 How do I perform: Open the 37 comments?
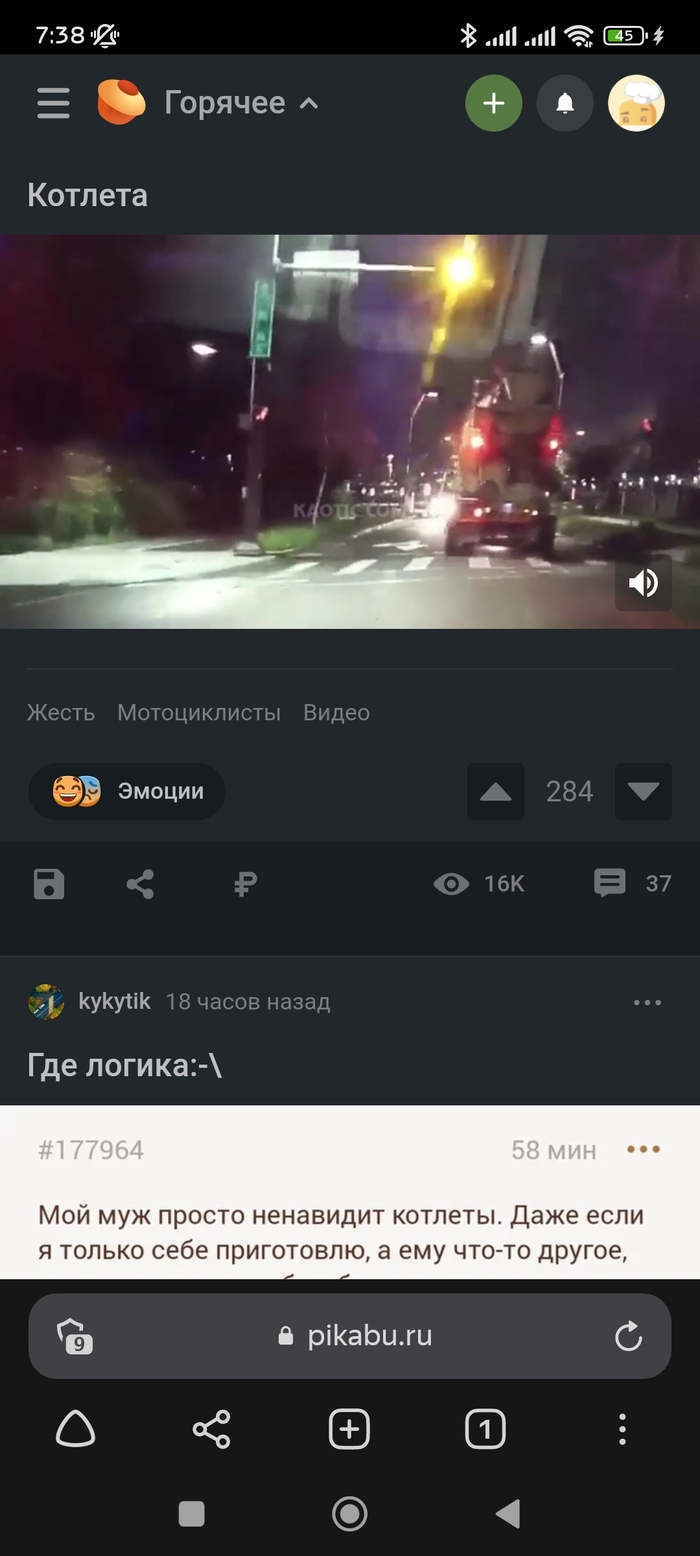click(632, 883)
